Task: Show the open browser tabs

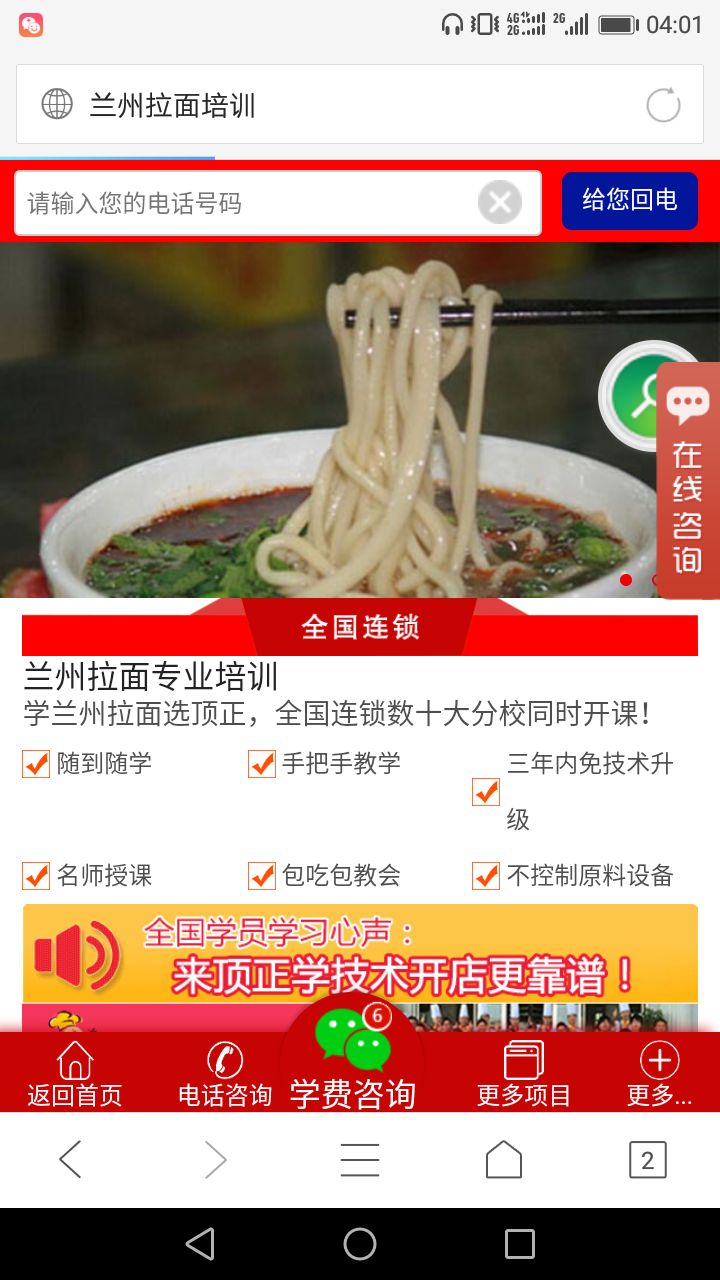Action: pos(647,1160)
